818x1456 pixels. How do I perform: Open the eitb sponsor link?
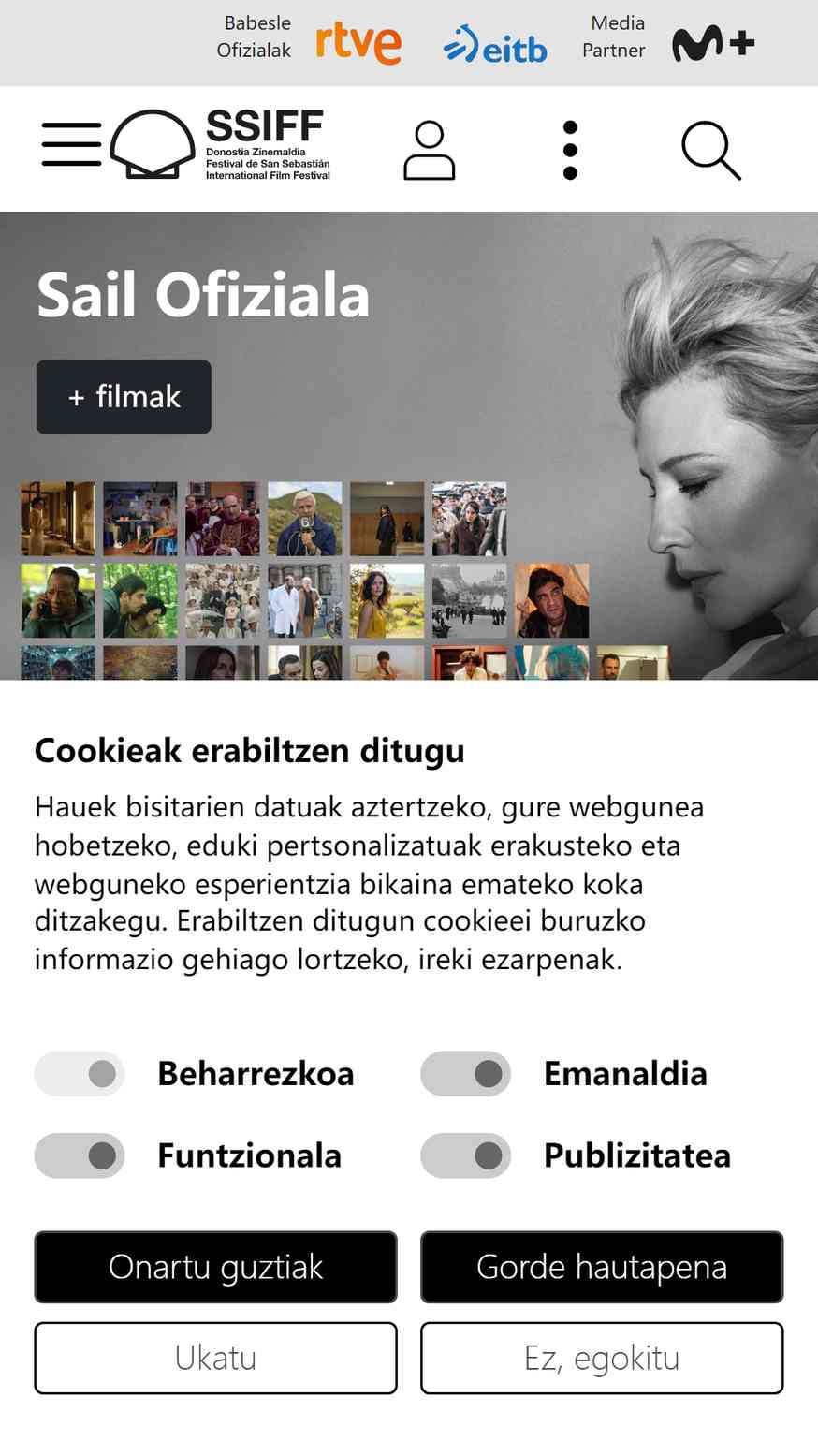pos(495,45)
